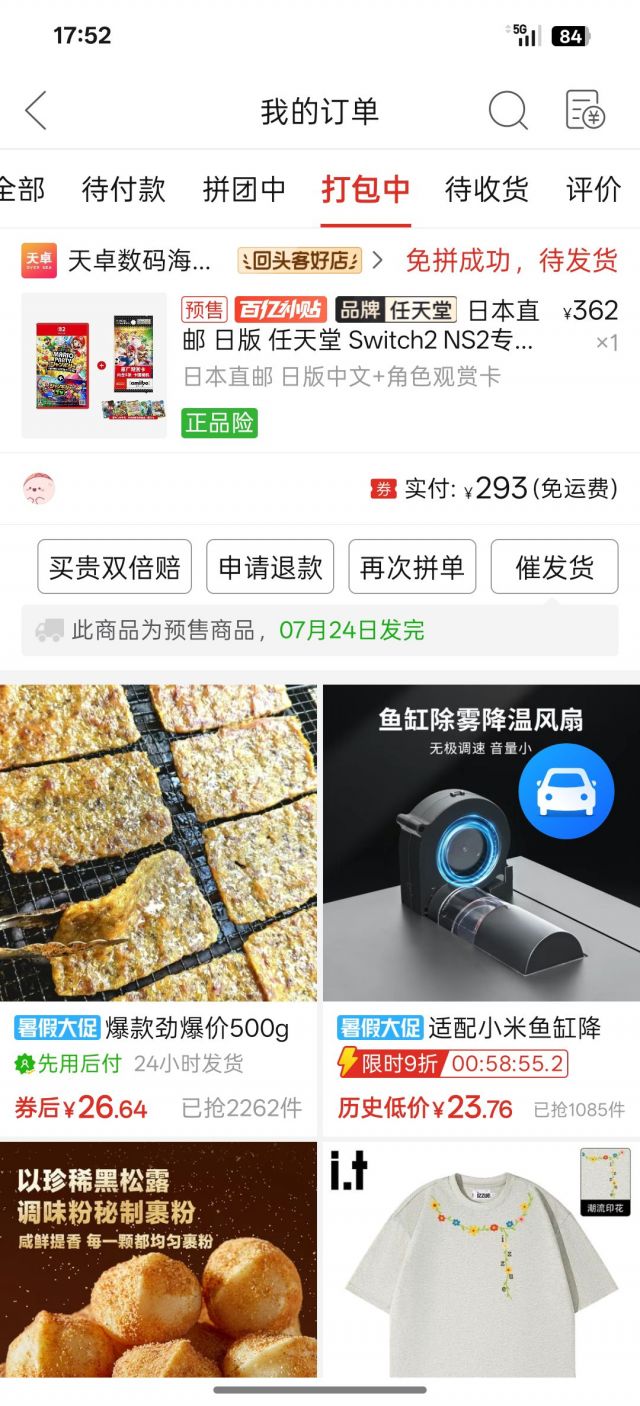Tap the blue car floating button
This screenshot has height=1406, width=640.
point(566,790)
